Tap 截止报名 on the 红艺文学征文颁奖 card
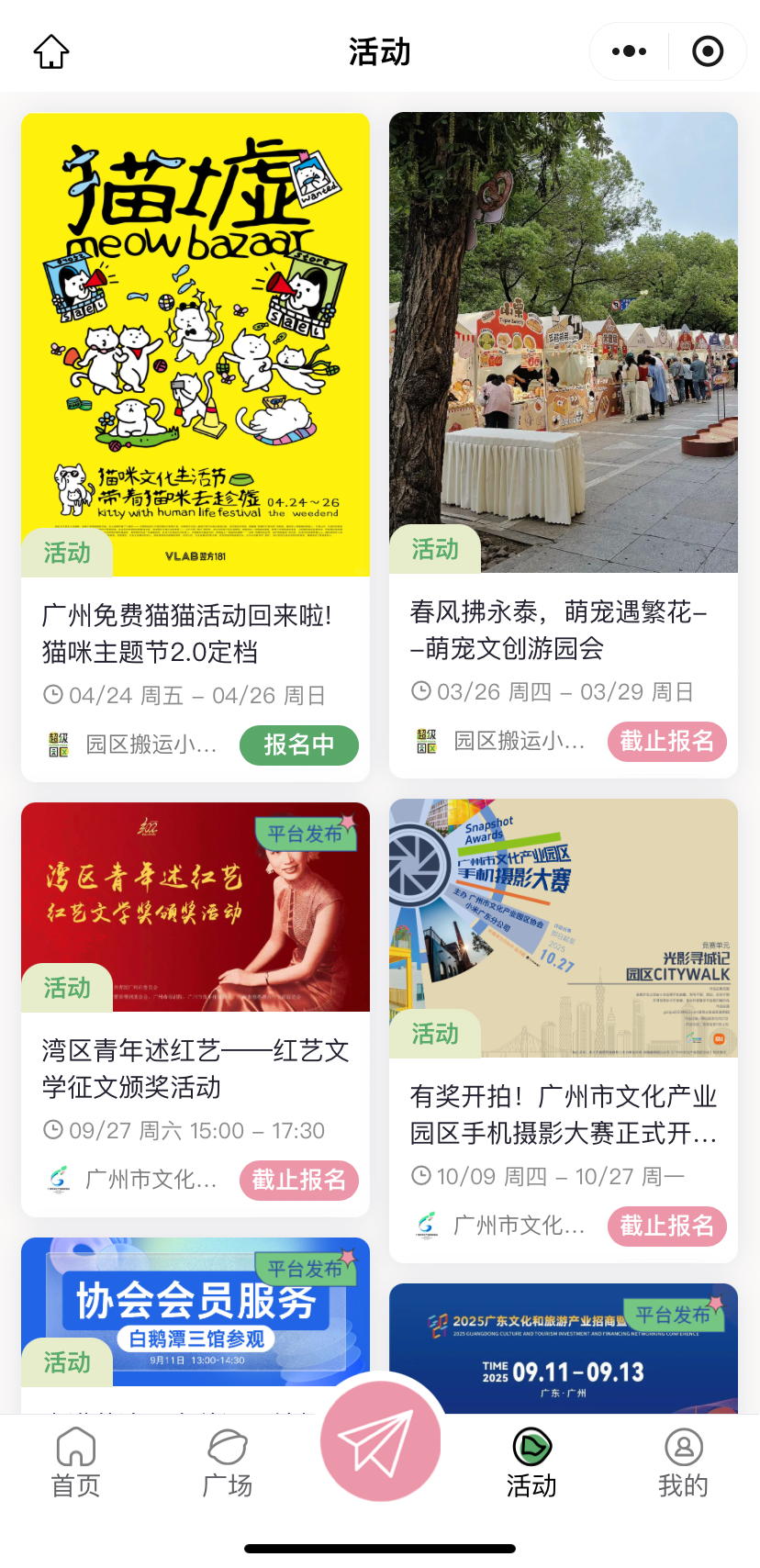The image size is (760, 1568). pyautogui.click(x=298, y=1180)
